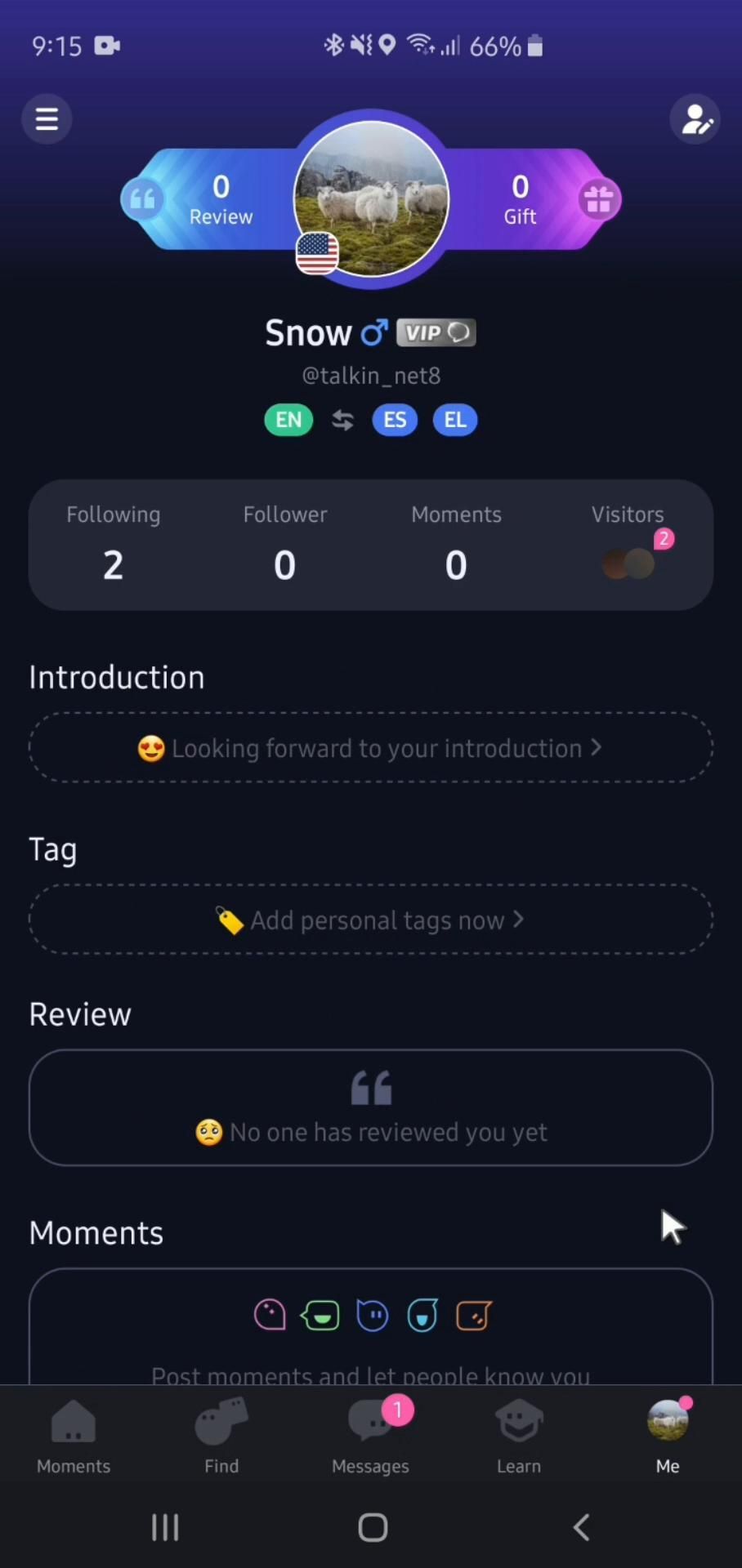
Task: Open the Follower list
Action: coord(284,544)
